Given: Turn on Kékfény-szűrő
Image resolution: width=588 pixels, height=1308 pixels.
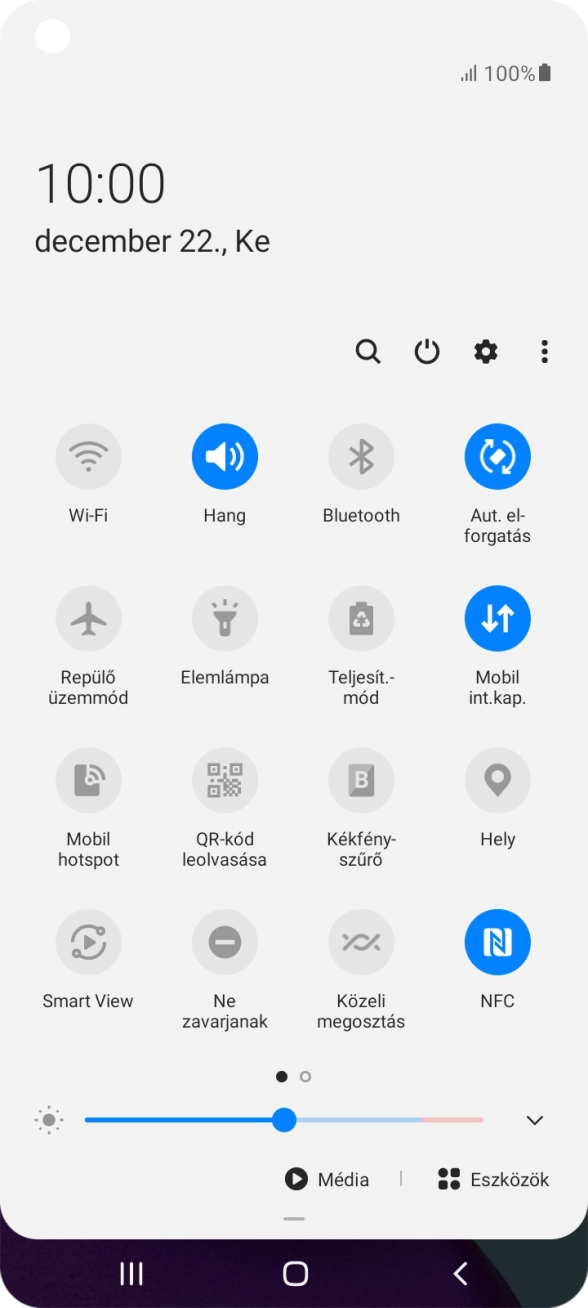Looking at the screenshot, I should click(361, 781).
